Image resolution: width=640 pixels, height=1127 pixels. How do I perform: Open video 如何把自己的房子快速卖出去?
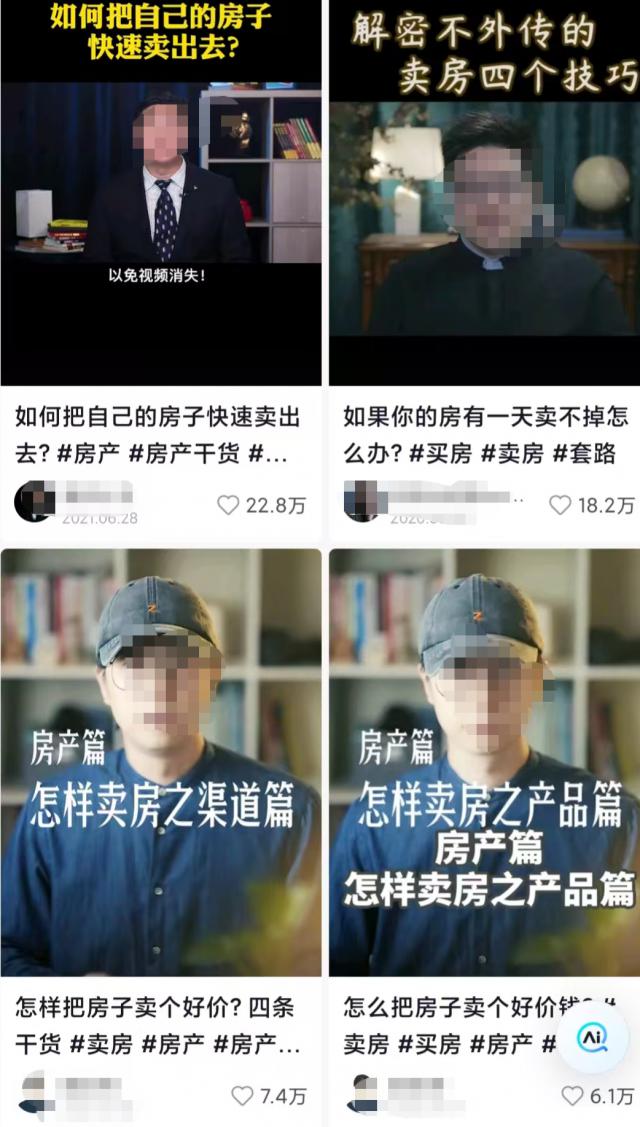(x=160, y=200)
